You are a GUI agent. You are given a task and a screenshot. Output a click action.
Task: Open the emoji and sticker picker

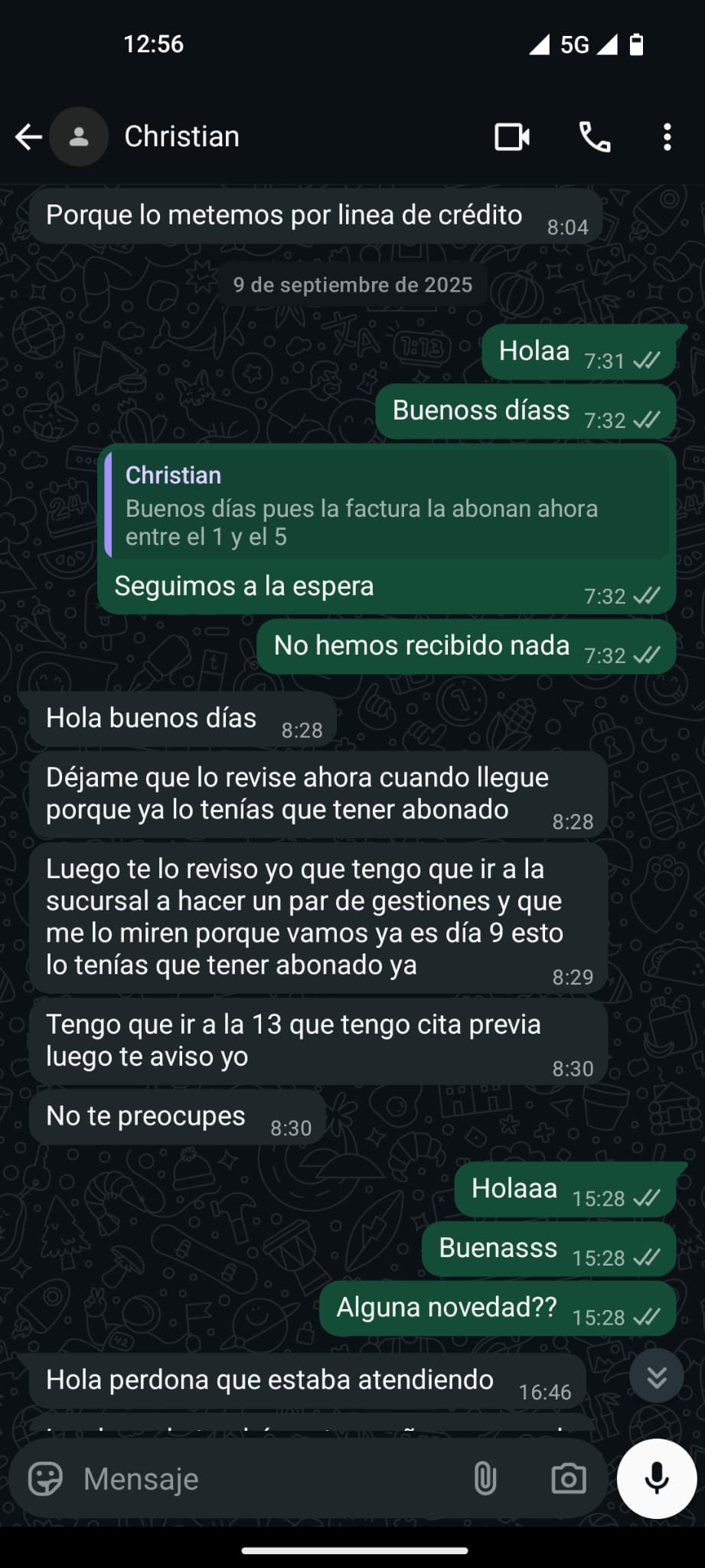45,1478
